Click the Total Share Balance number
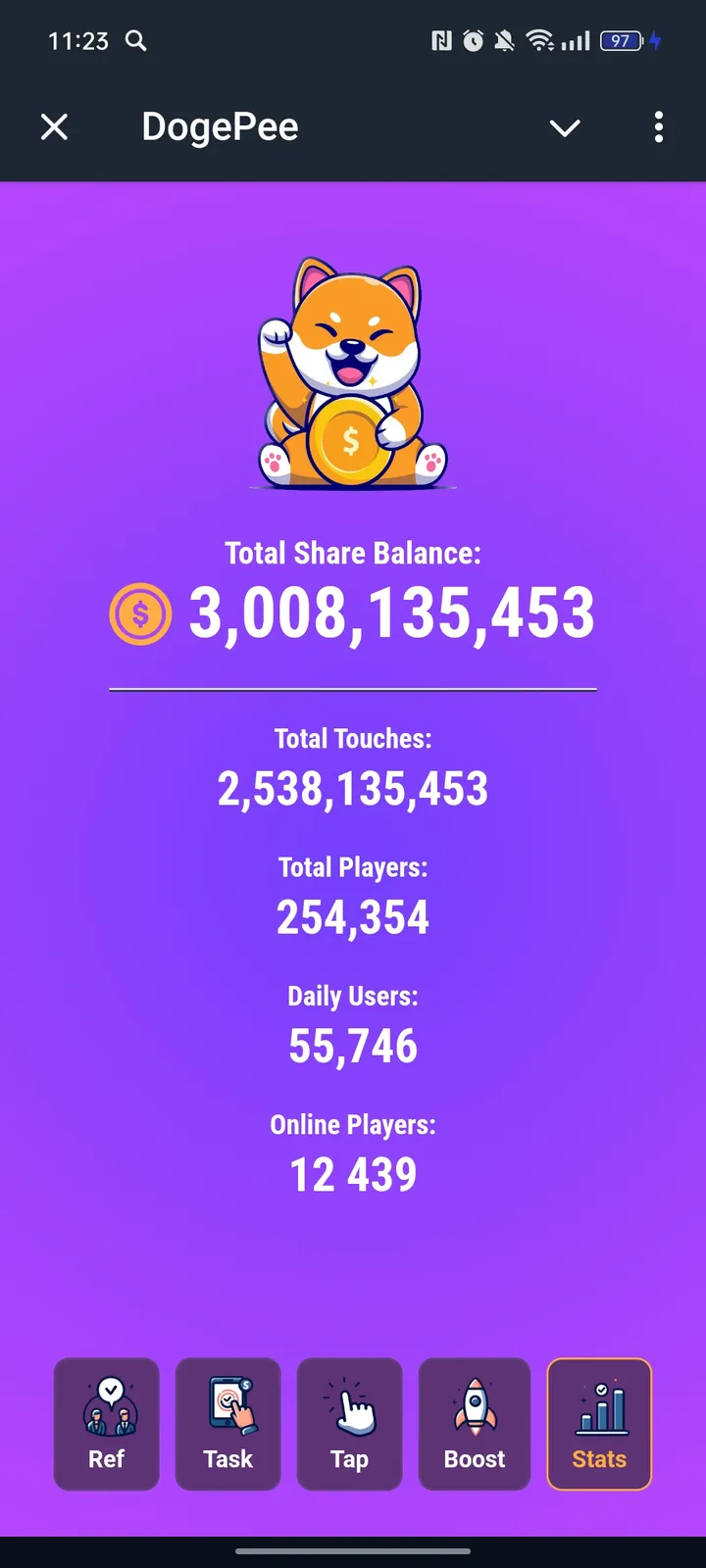This screenshot has width=706, height=1568. (392, 612)
